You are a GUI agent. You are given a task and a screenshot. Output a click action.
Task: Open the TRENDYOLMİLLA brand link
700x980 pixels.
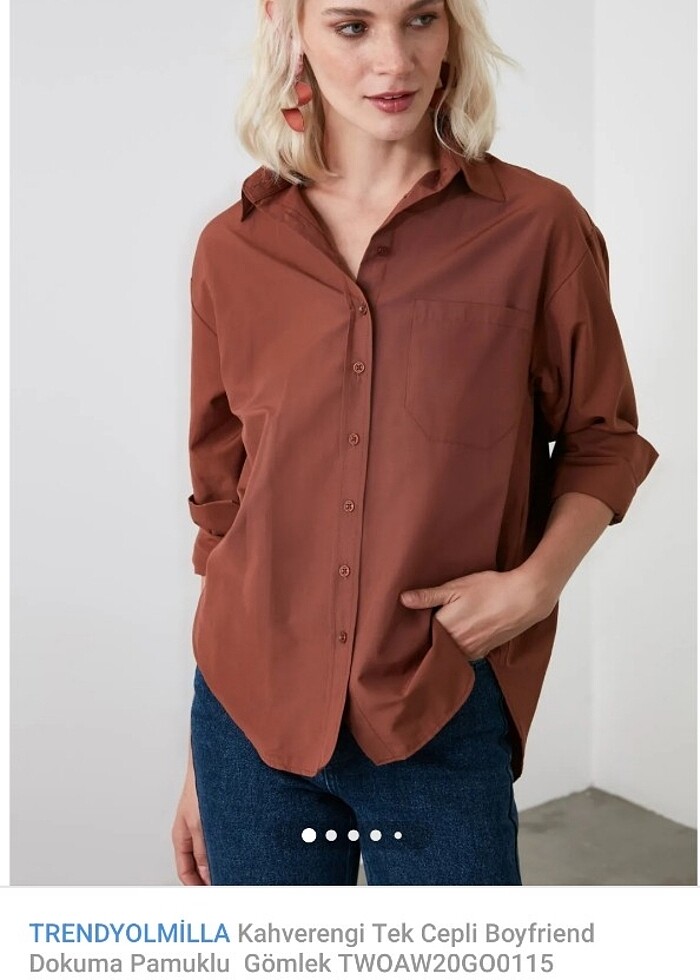(x=129, y=934)
